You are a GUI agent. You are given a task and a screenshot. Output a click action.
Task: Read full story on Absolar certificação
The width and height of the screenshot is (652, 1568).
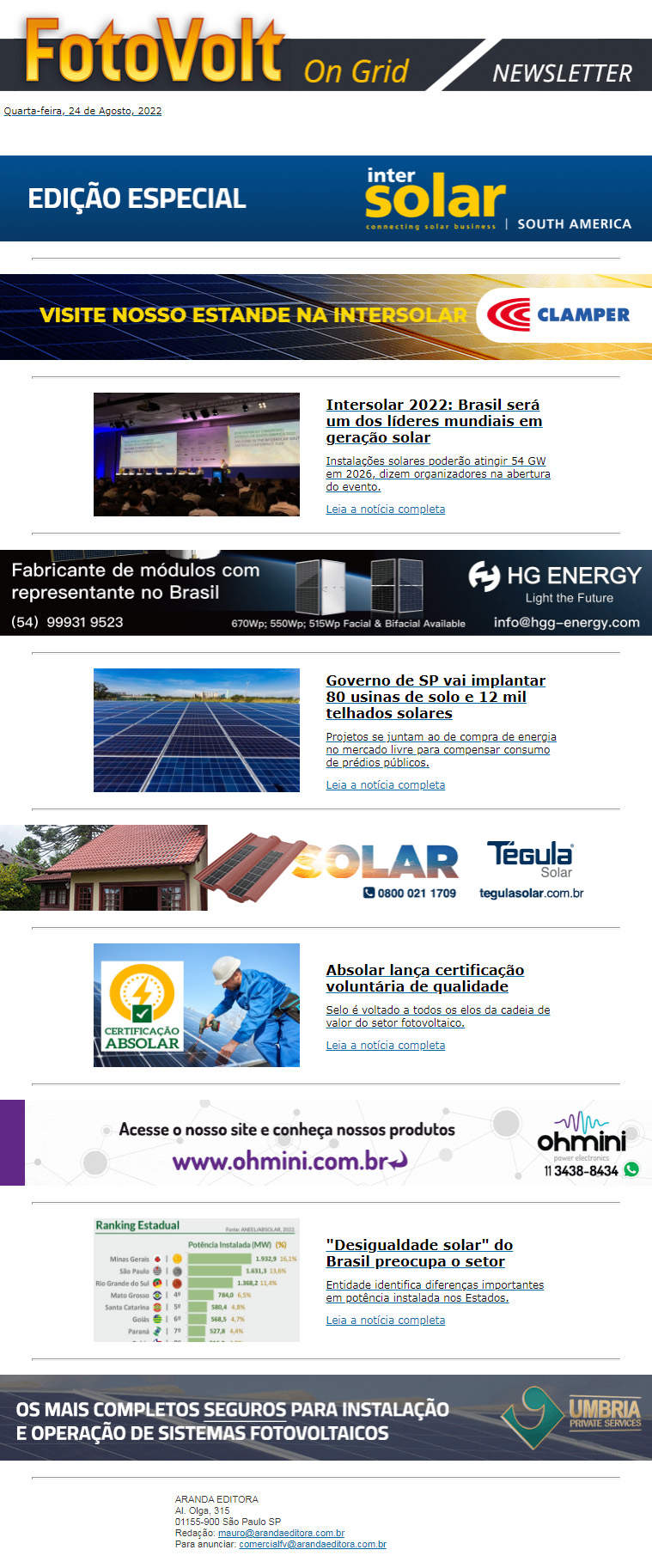tap(385, 1046)
